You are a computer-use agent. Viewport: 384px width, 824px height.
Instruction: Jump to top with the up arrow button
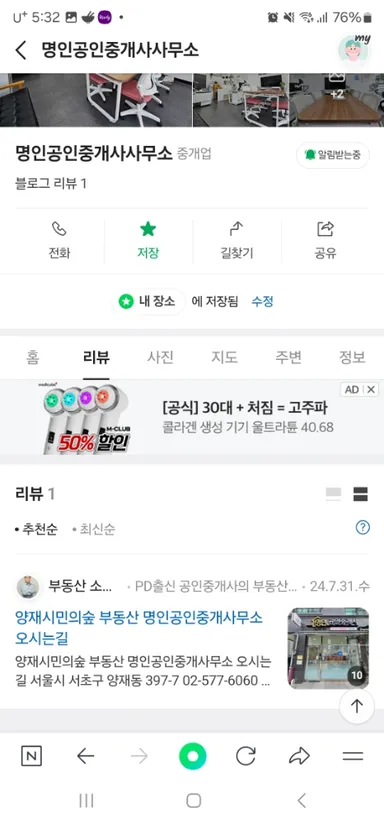[357, 706]
